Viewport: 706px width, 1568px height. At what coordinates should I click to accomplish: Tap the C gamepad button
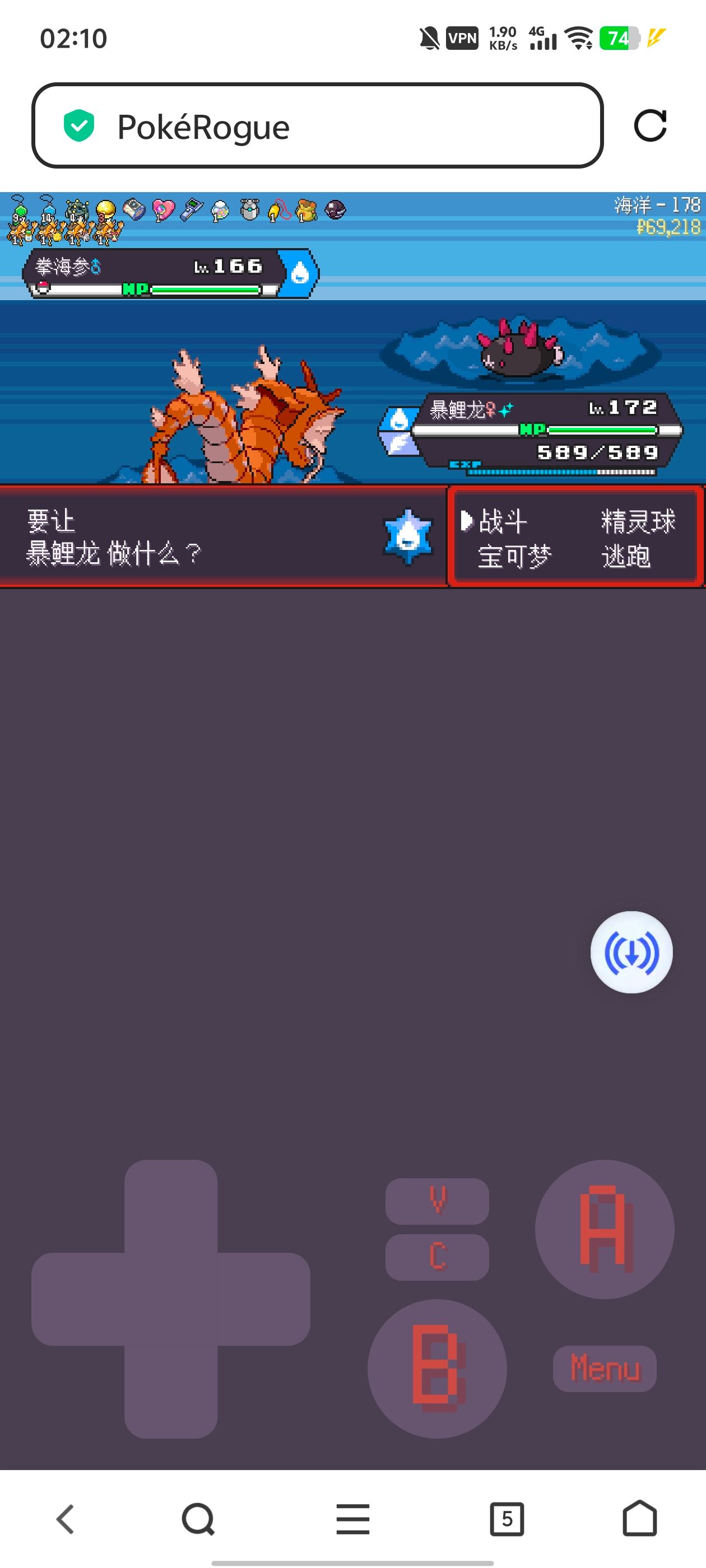[436, 1256]
